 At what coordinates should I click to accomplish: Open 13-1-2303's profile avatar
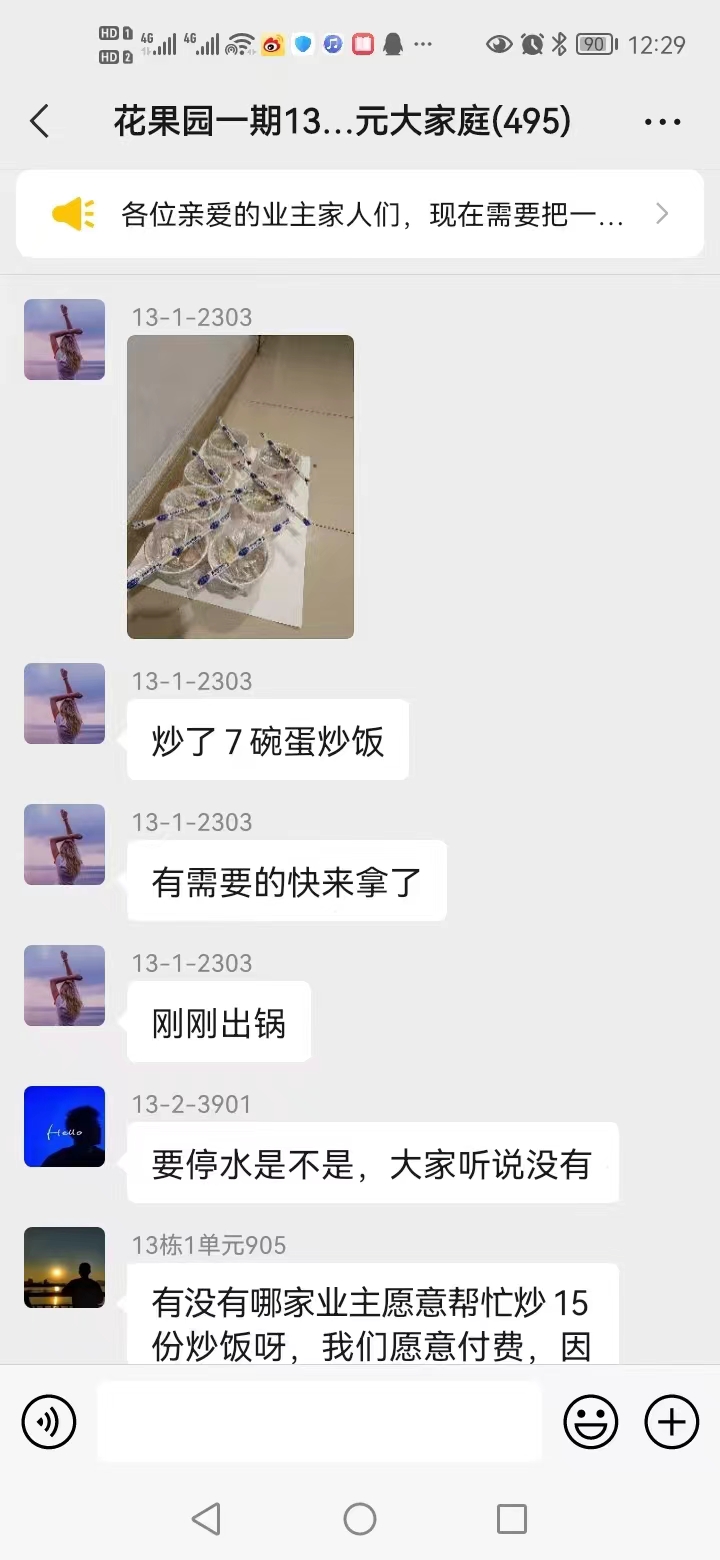64,339
